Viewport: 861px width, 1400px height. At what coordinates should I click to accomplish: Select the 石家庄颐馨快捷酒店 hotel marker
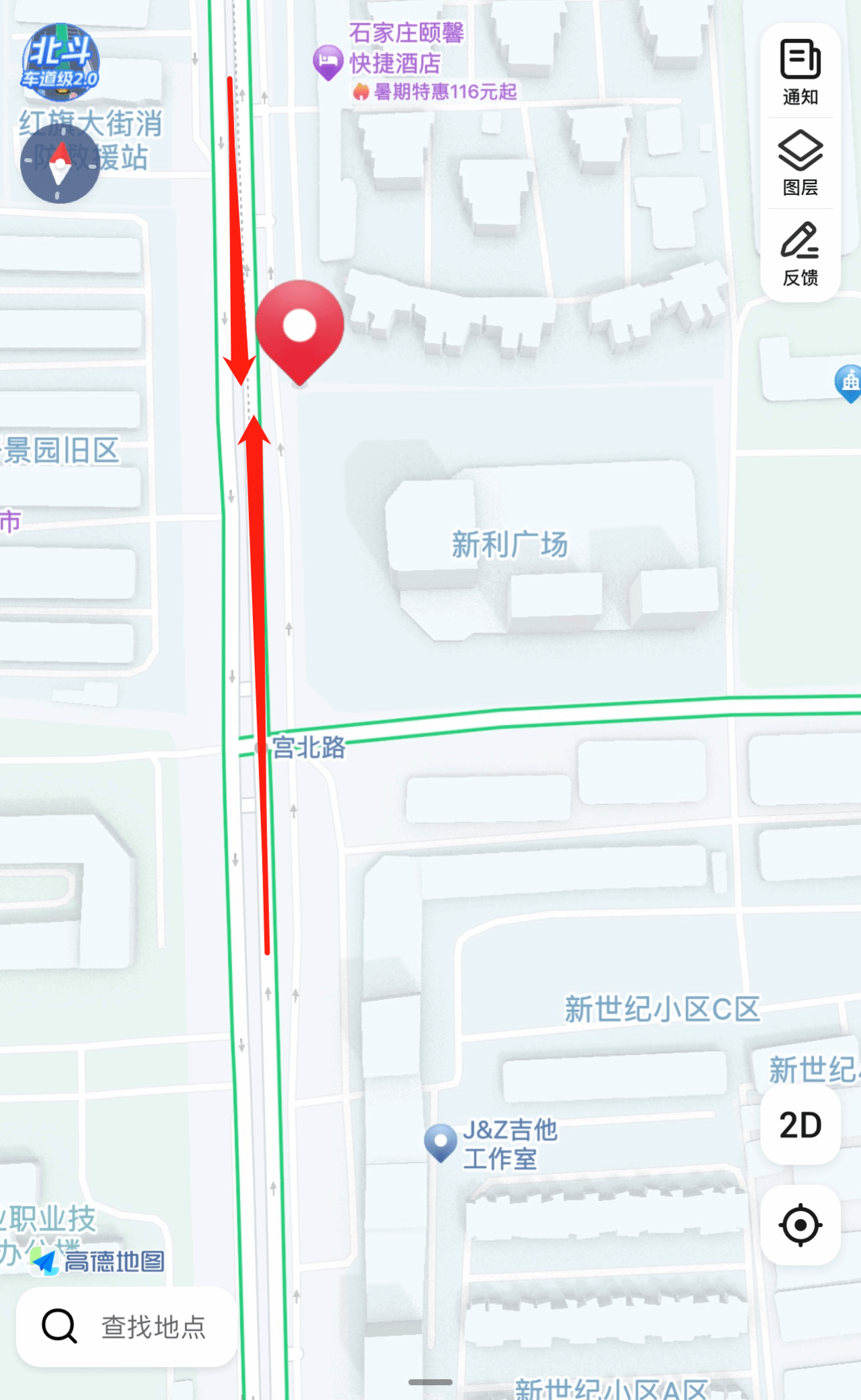point(328,62)
